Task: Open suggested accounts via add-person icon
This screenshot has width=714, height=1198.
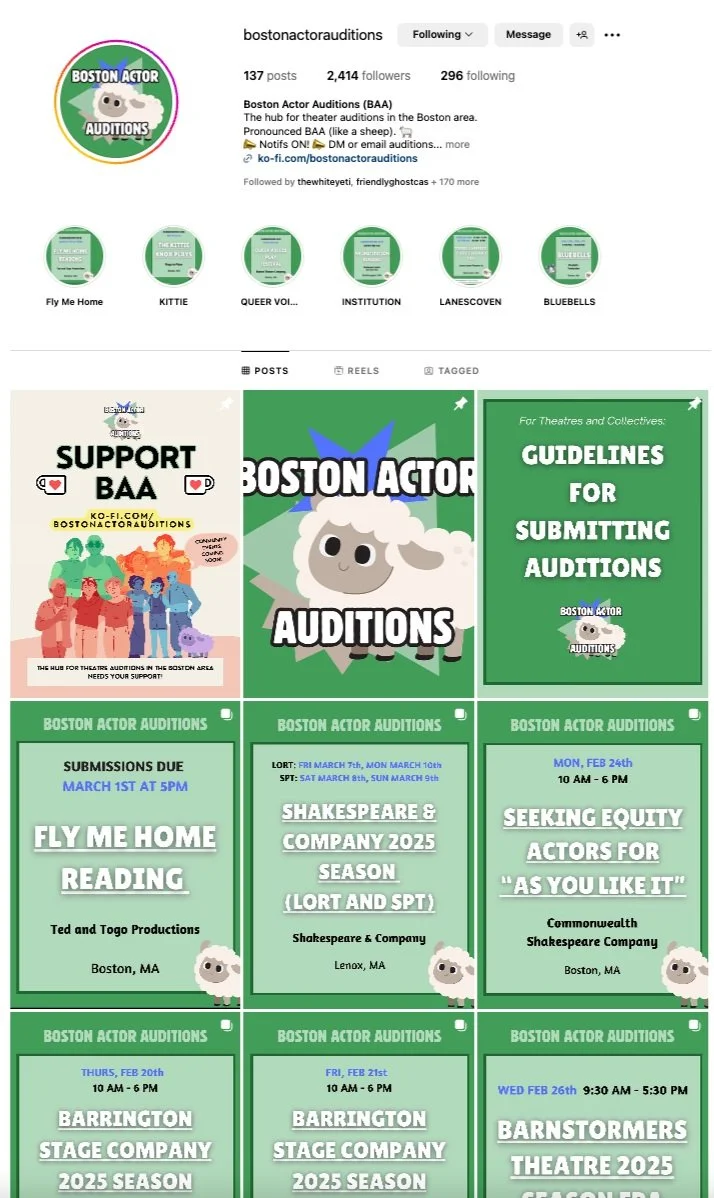Action: coord(582,34)
